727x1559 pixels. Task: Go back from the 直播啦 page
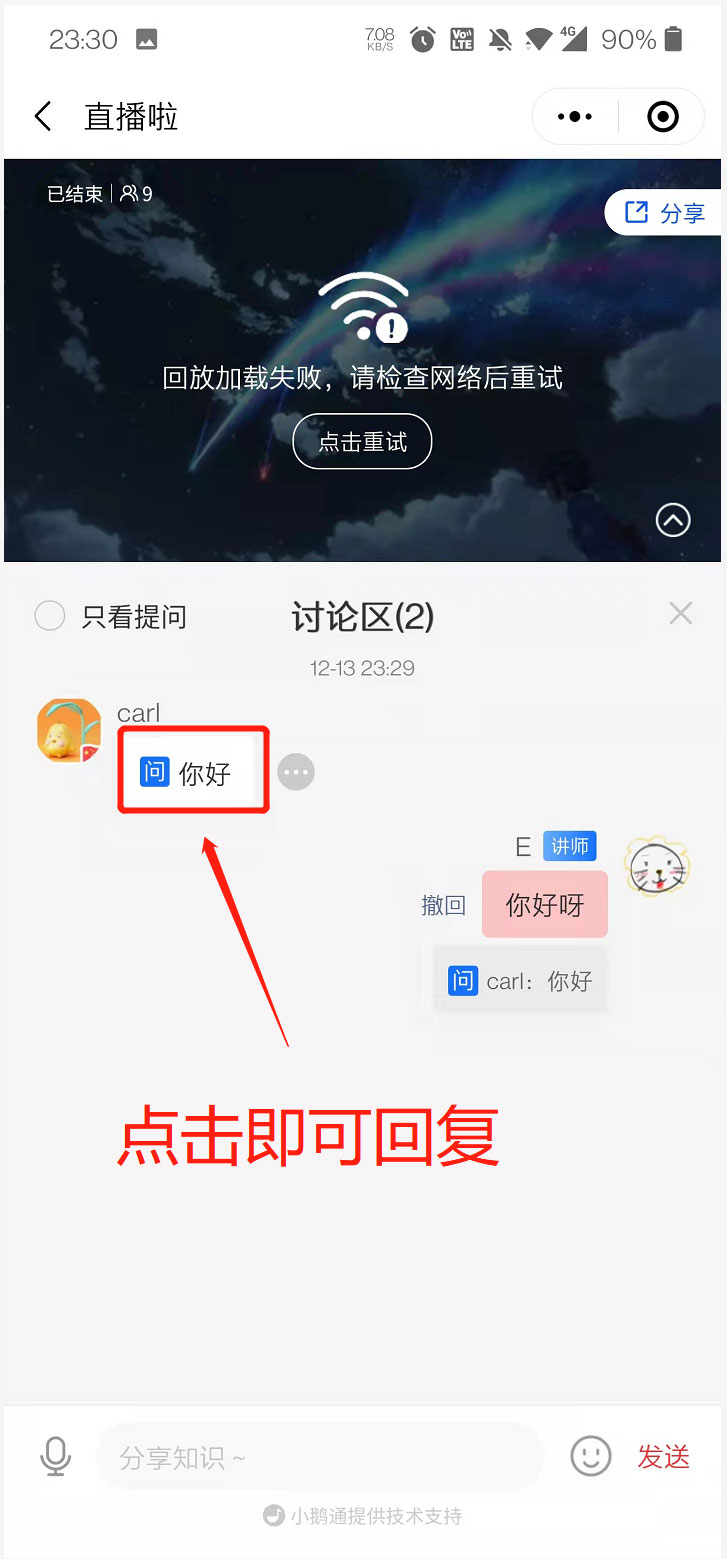[43, 117]
